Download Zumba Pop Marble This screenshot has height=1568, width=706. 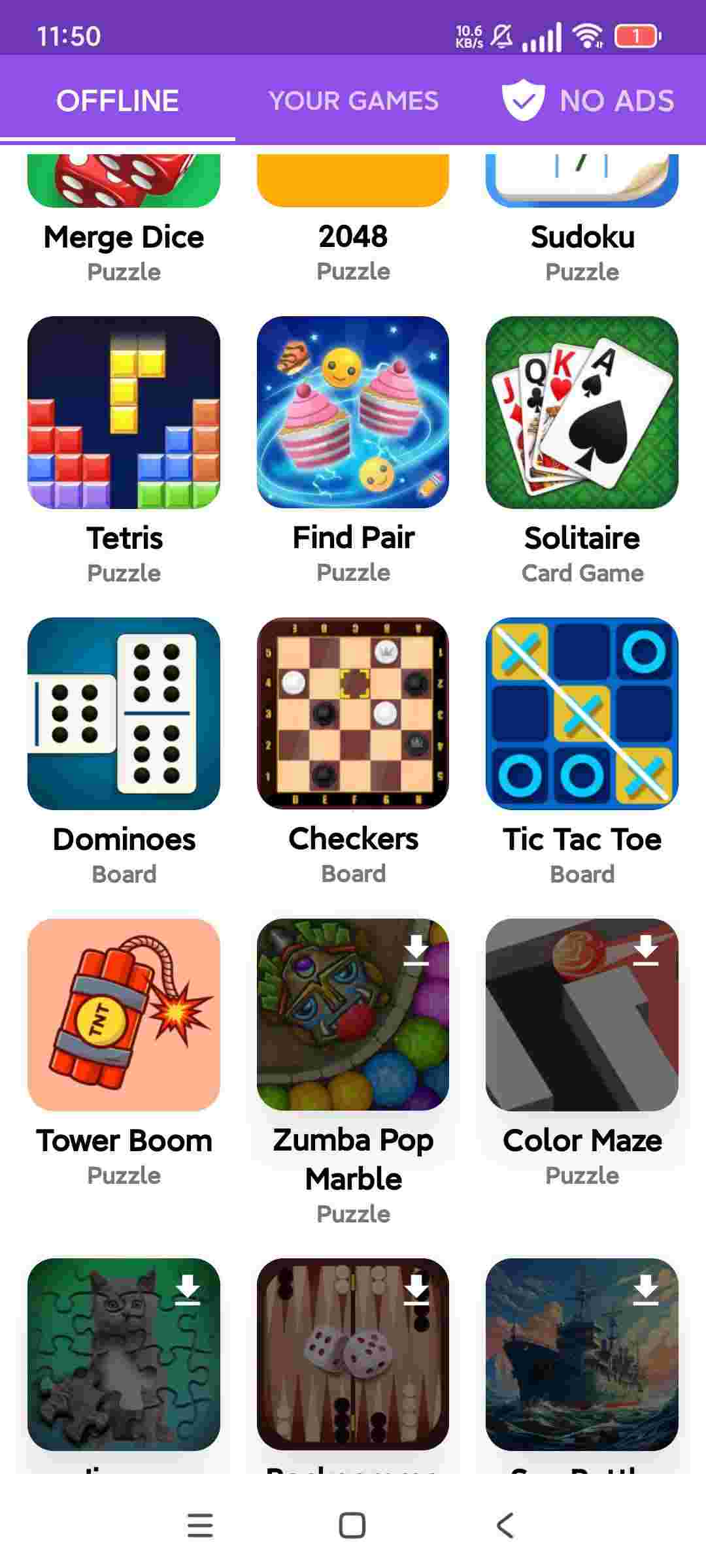click(416, 949)
